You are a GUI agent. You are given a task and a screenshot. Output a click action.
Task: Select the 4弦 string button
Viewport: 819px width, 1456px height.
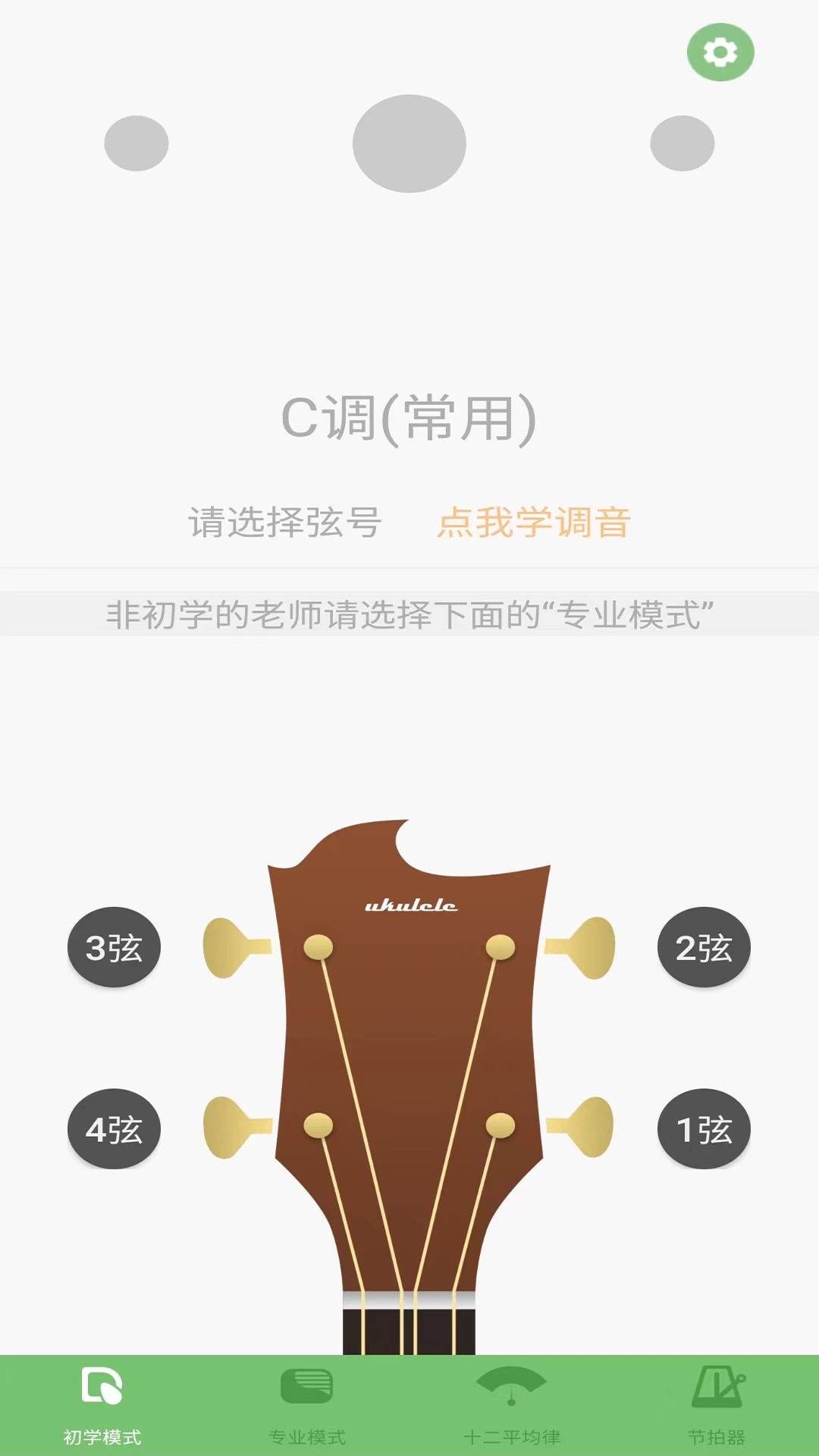tap(114, 1128)
